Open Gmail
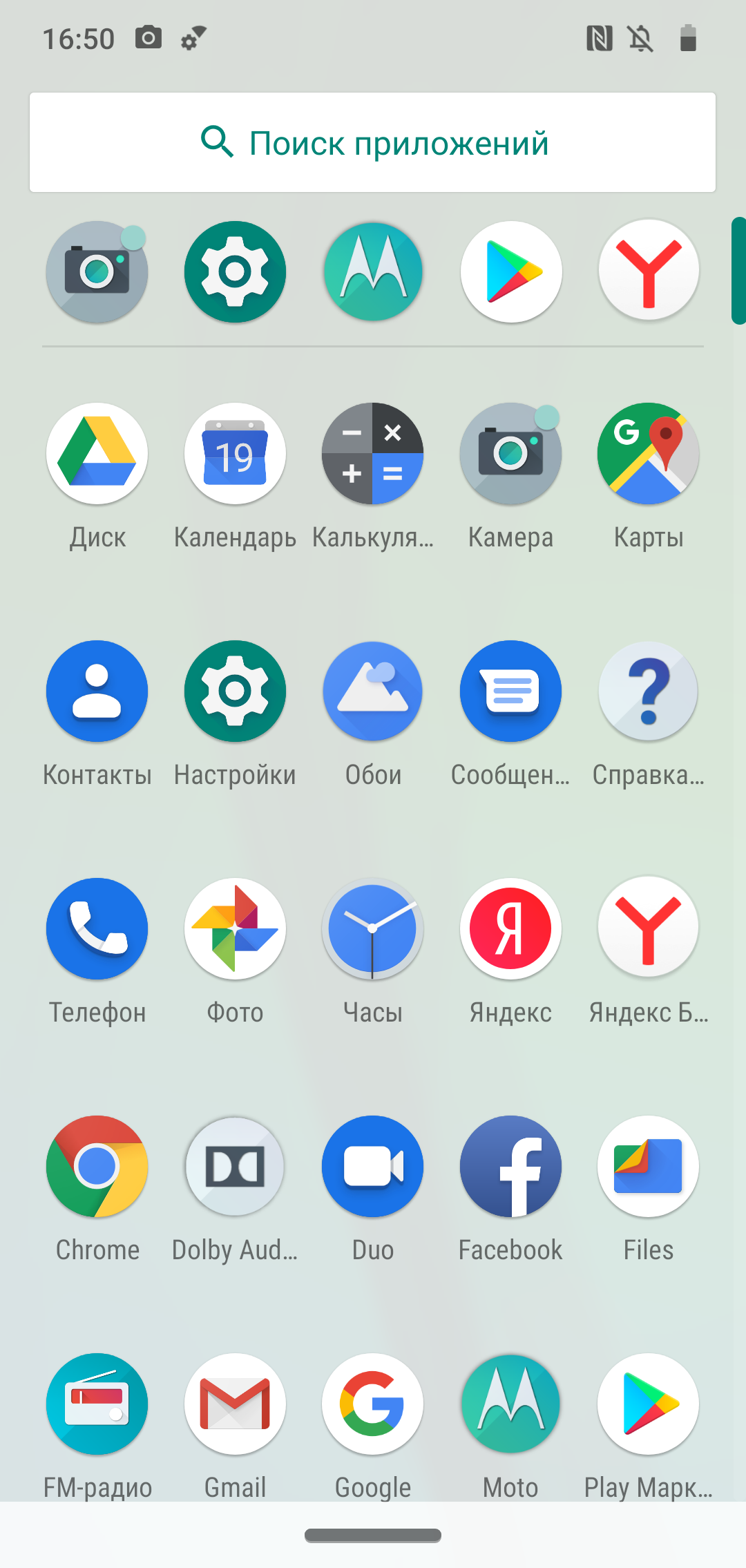 (x=235, y=1404)
